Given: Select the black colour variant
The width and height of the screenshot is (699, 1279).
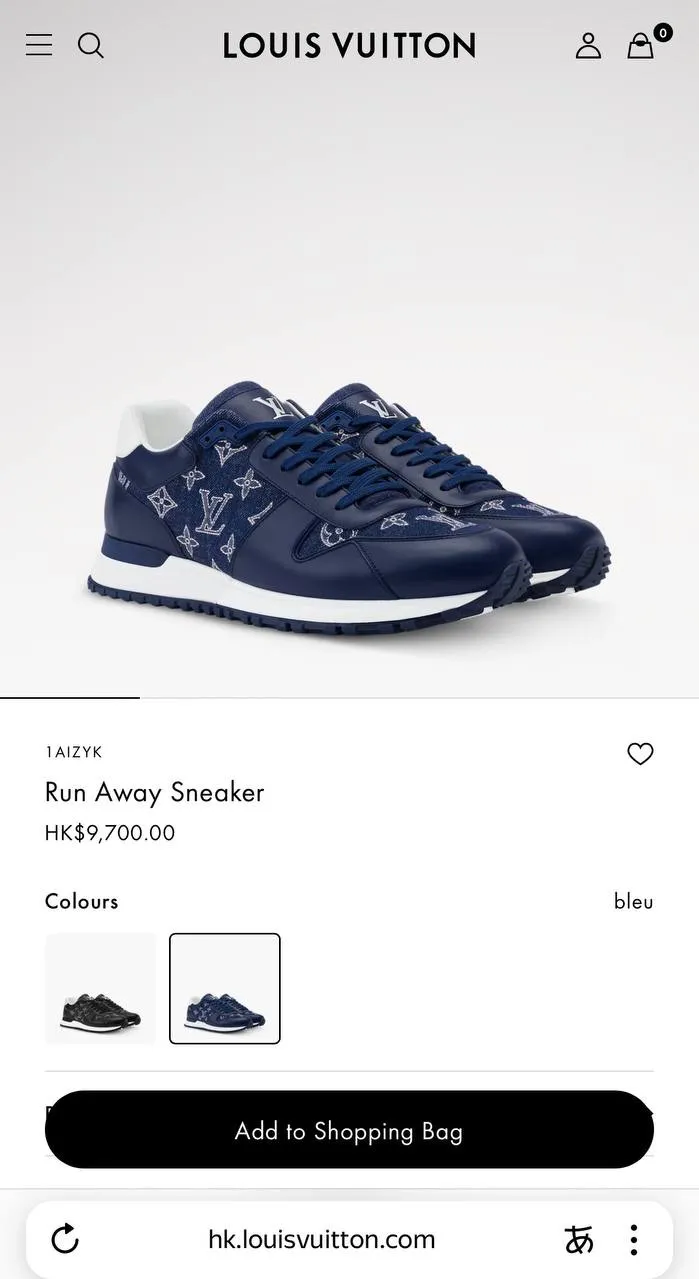Looking at the screenshot, I should coord(101,988).
